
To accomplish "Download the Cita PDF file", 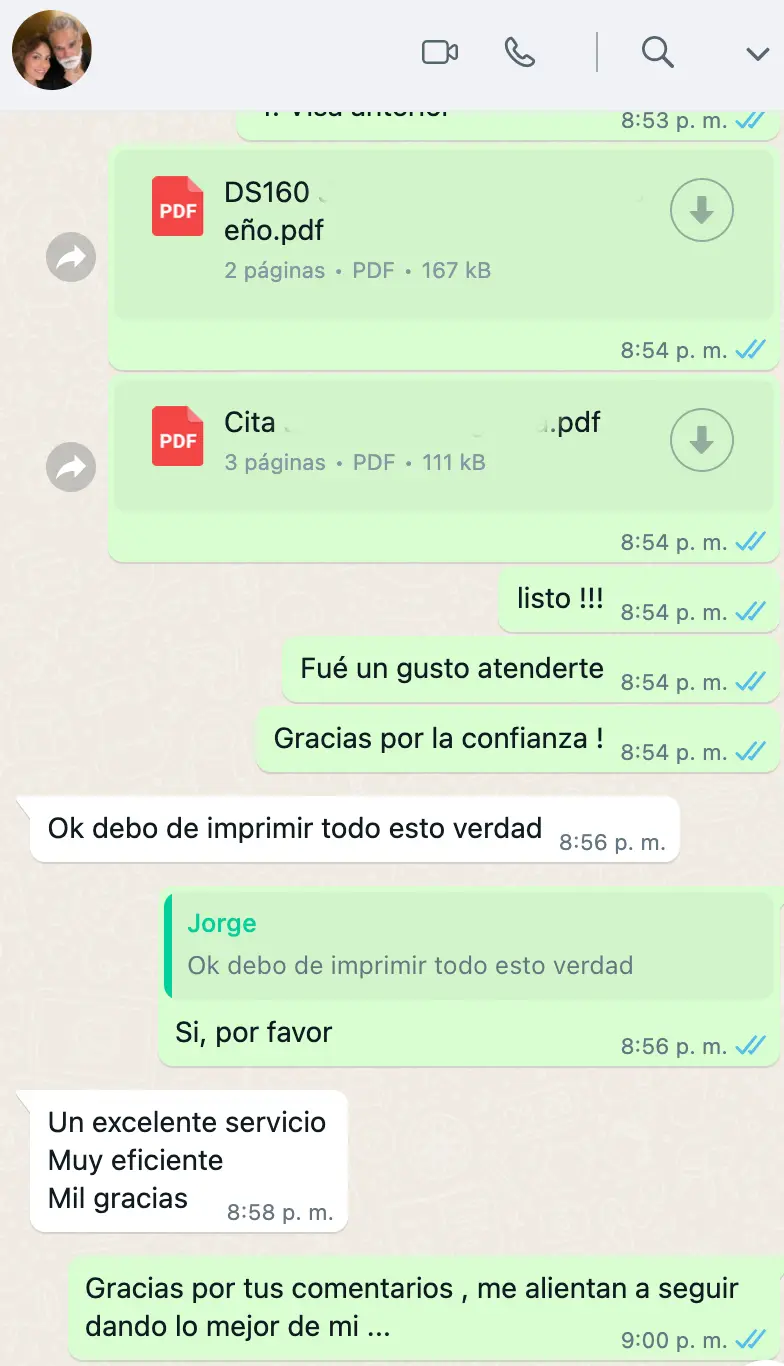I will tap(701, 440).
